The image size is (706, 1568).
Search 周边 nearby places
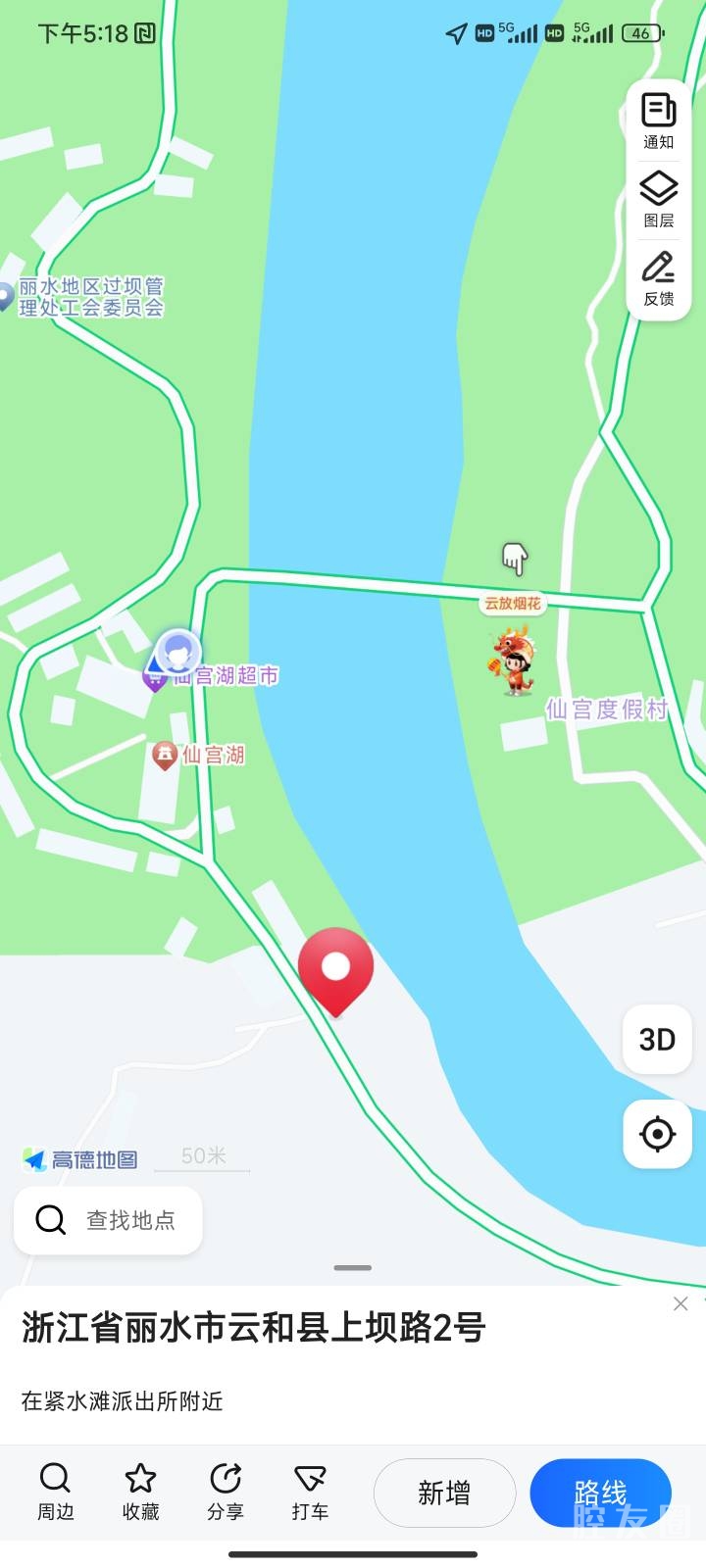point(55,1492)
